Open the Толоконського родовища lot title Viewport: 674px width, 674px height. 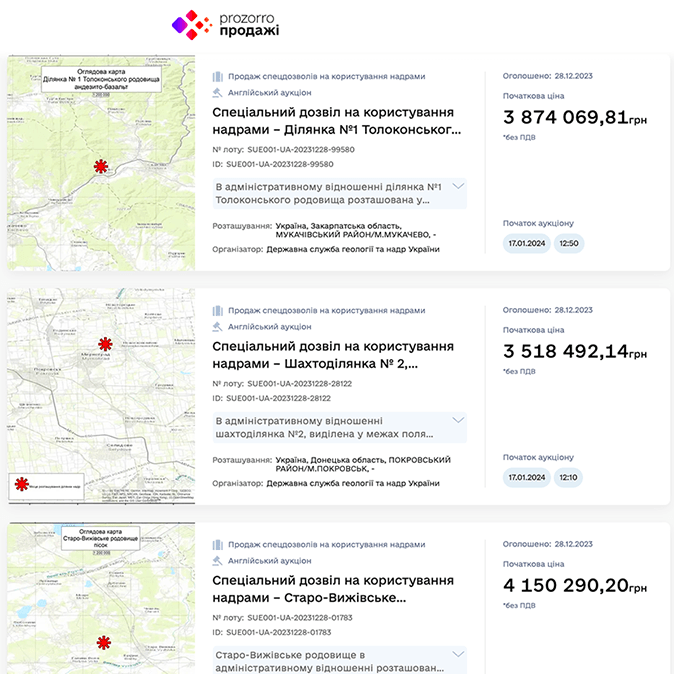pyautogui.click(x=338, y=121)
